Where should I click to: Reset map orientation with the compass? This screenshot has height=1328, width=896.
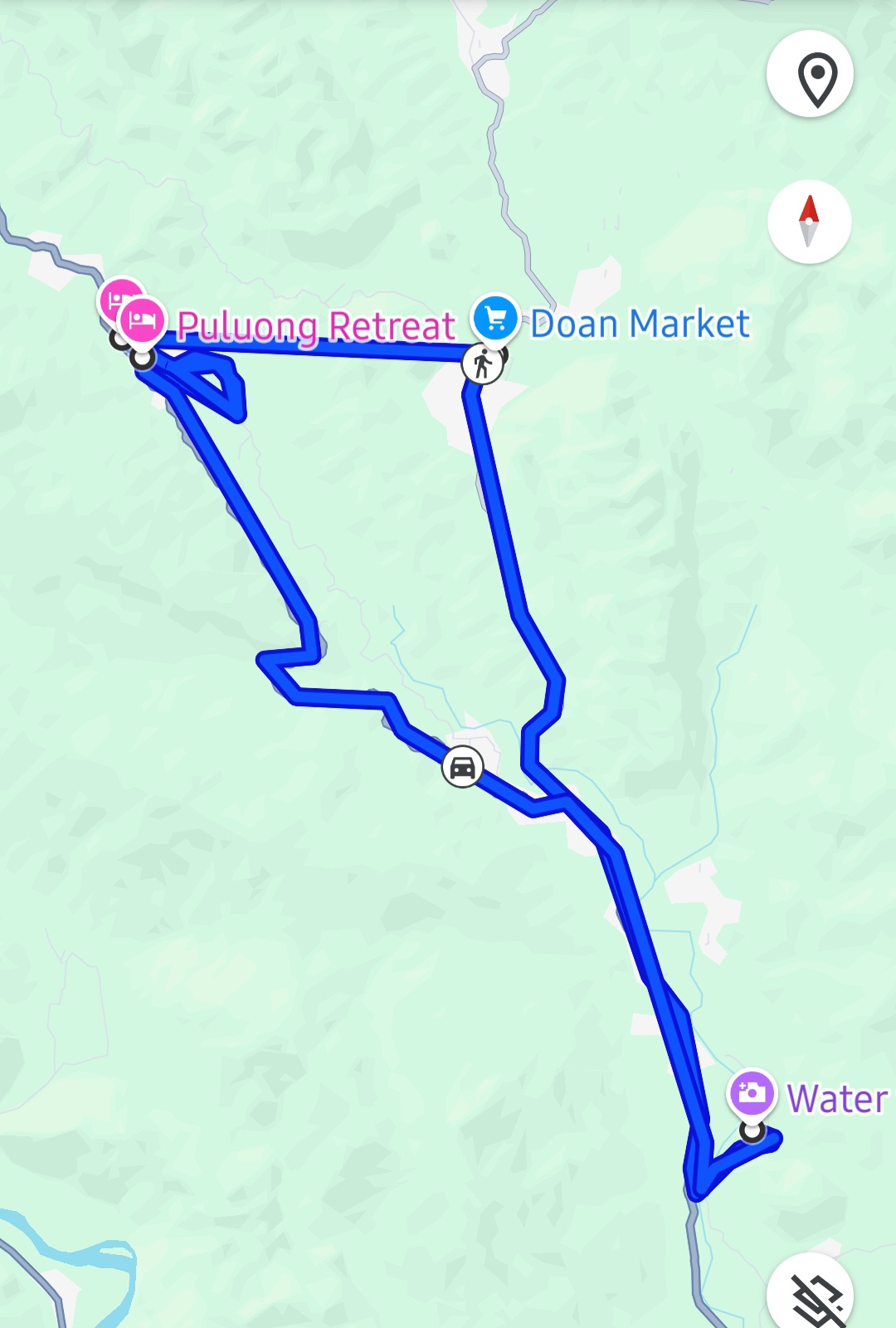click(x=809, y=222)
